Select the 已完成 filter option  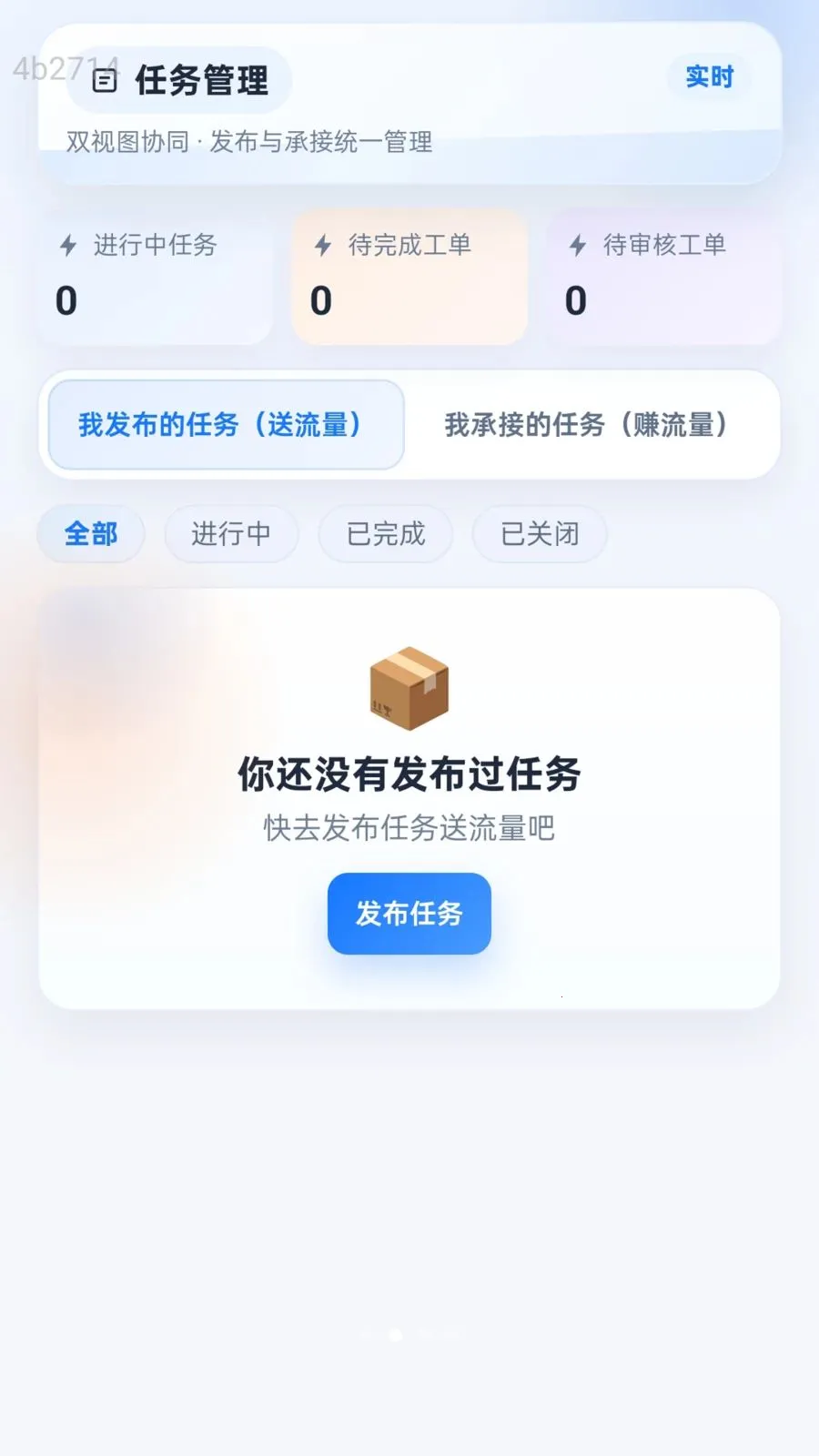tap(385, 534)
